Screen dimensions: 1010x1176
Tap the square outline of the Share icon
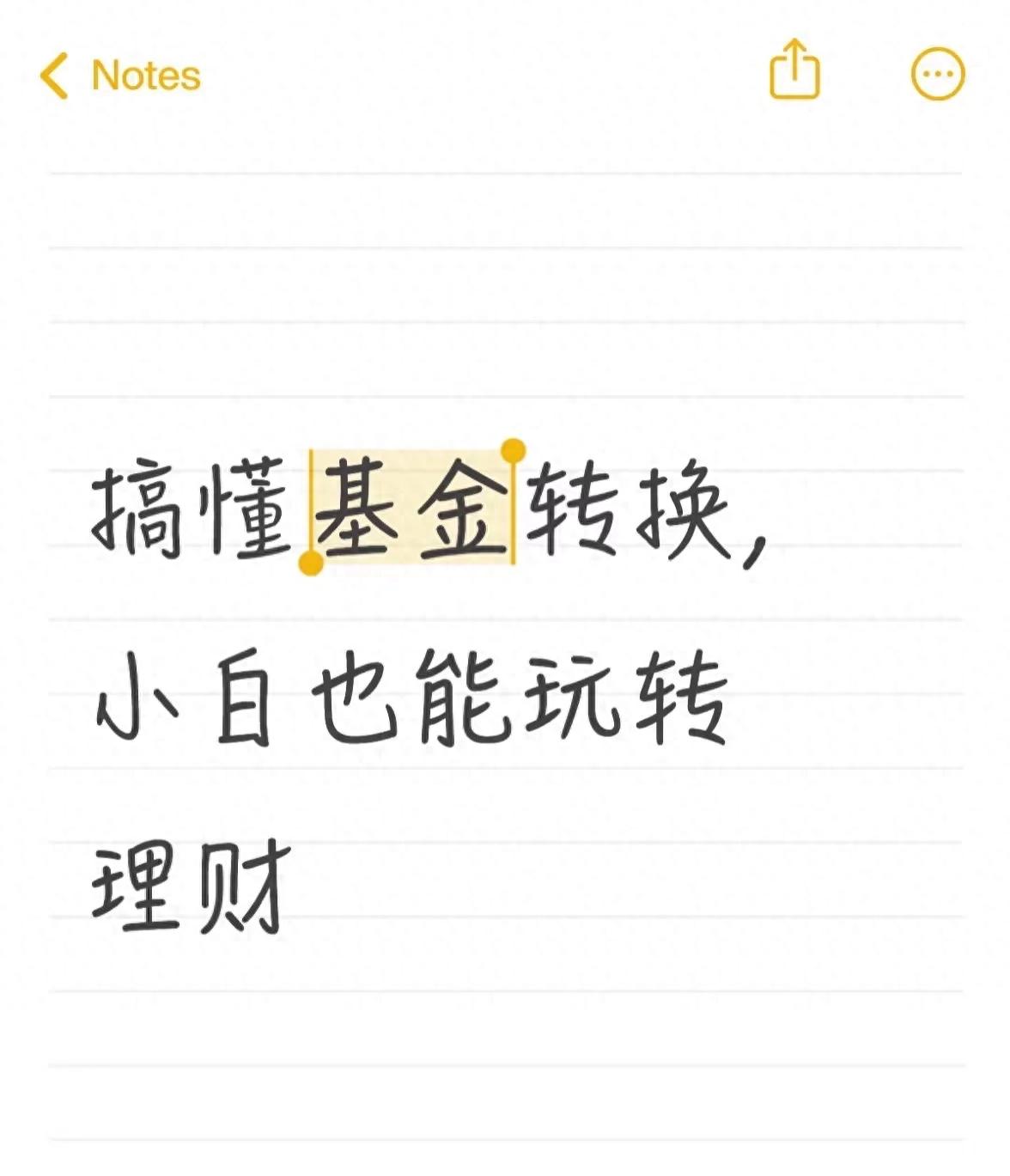[794, 82]
